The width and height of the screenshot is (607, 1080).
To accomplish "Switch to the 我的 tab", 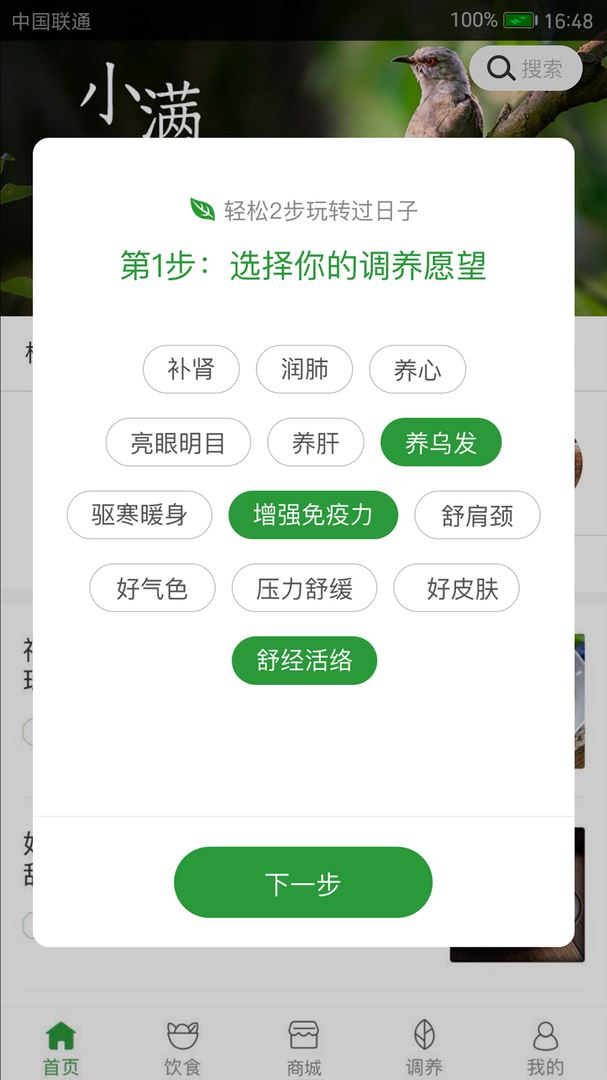I will coord(546,1048).
